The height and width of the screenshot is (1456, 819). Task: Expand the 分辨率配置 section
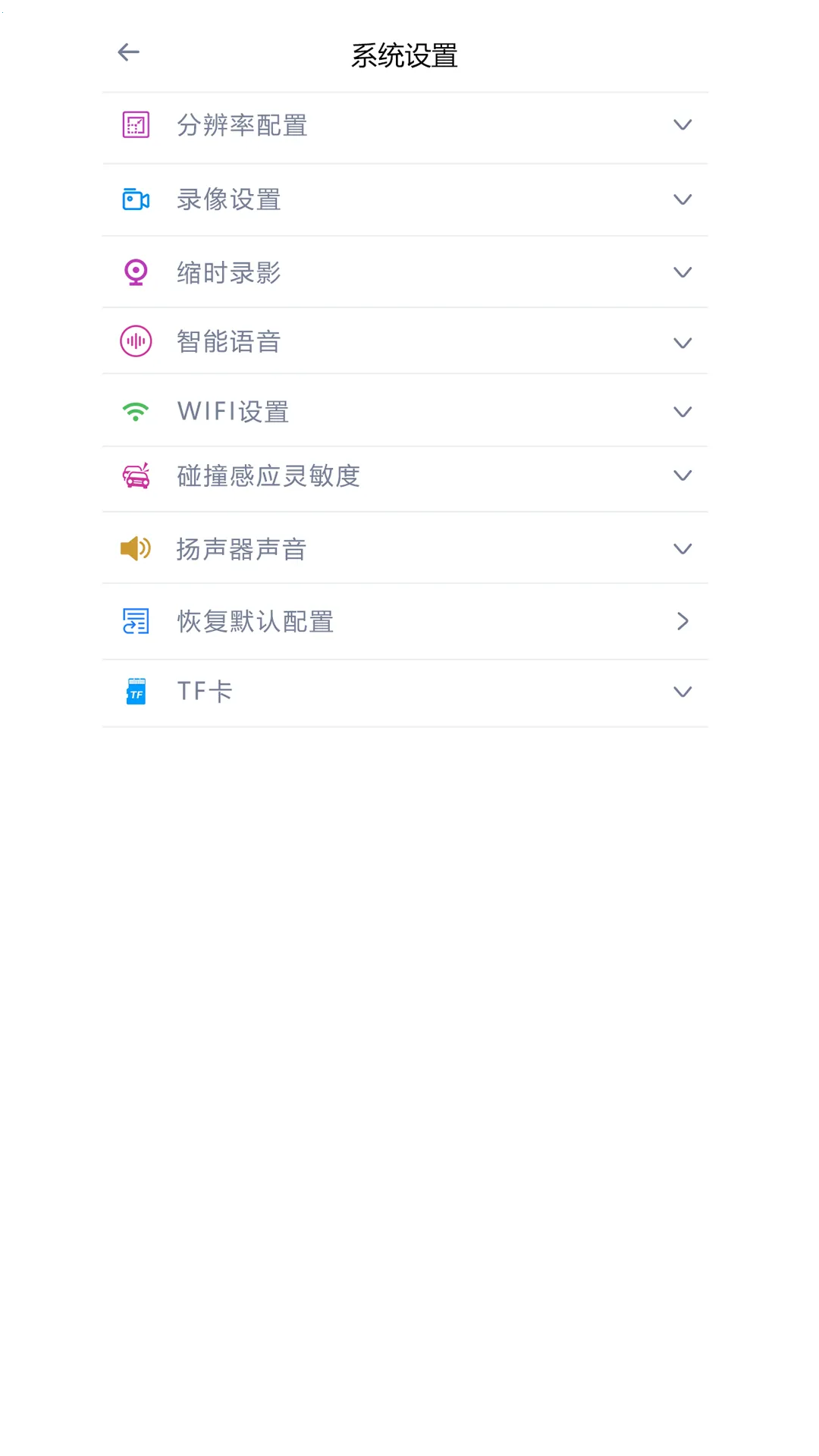(682, 125)
